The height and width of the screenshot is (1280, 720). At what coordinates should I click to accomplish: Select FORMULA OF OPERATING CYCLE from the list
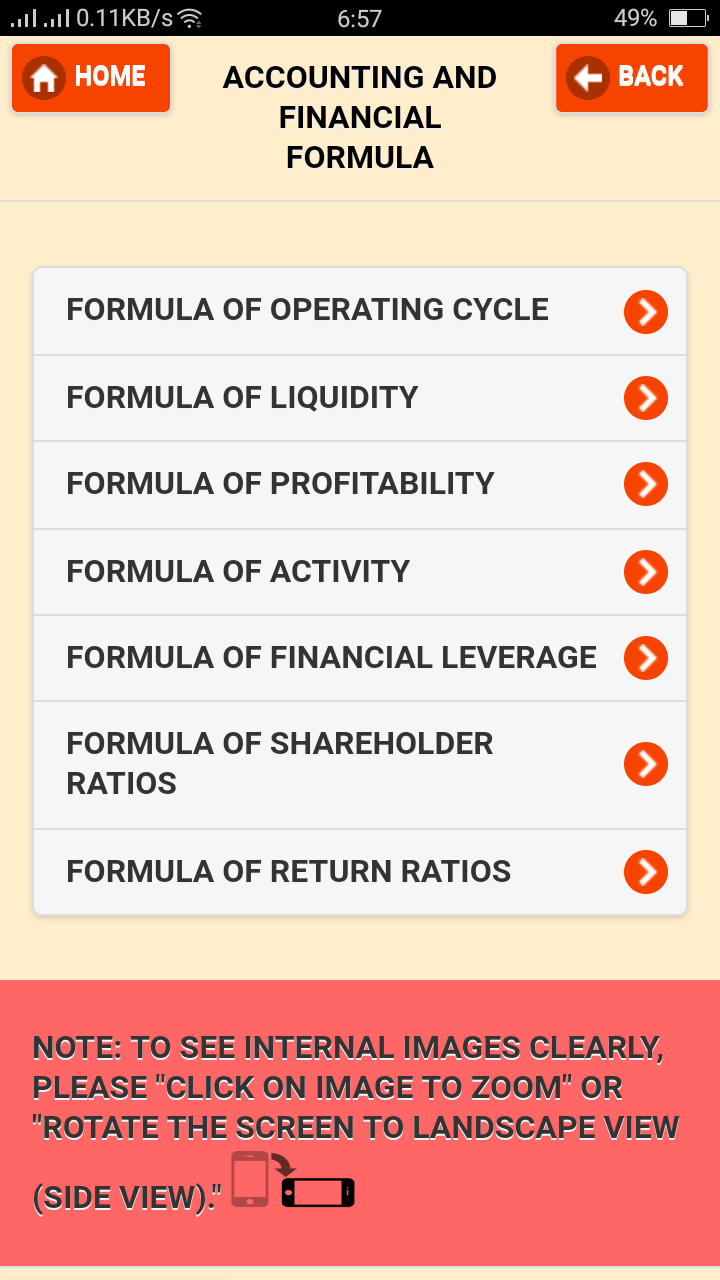(307, 311)
